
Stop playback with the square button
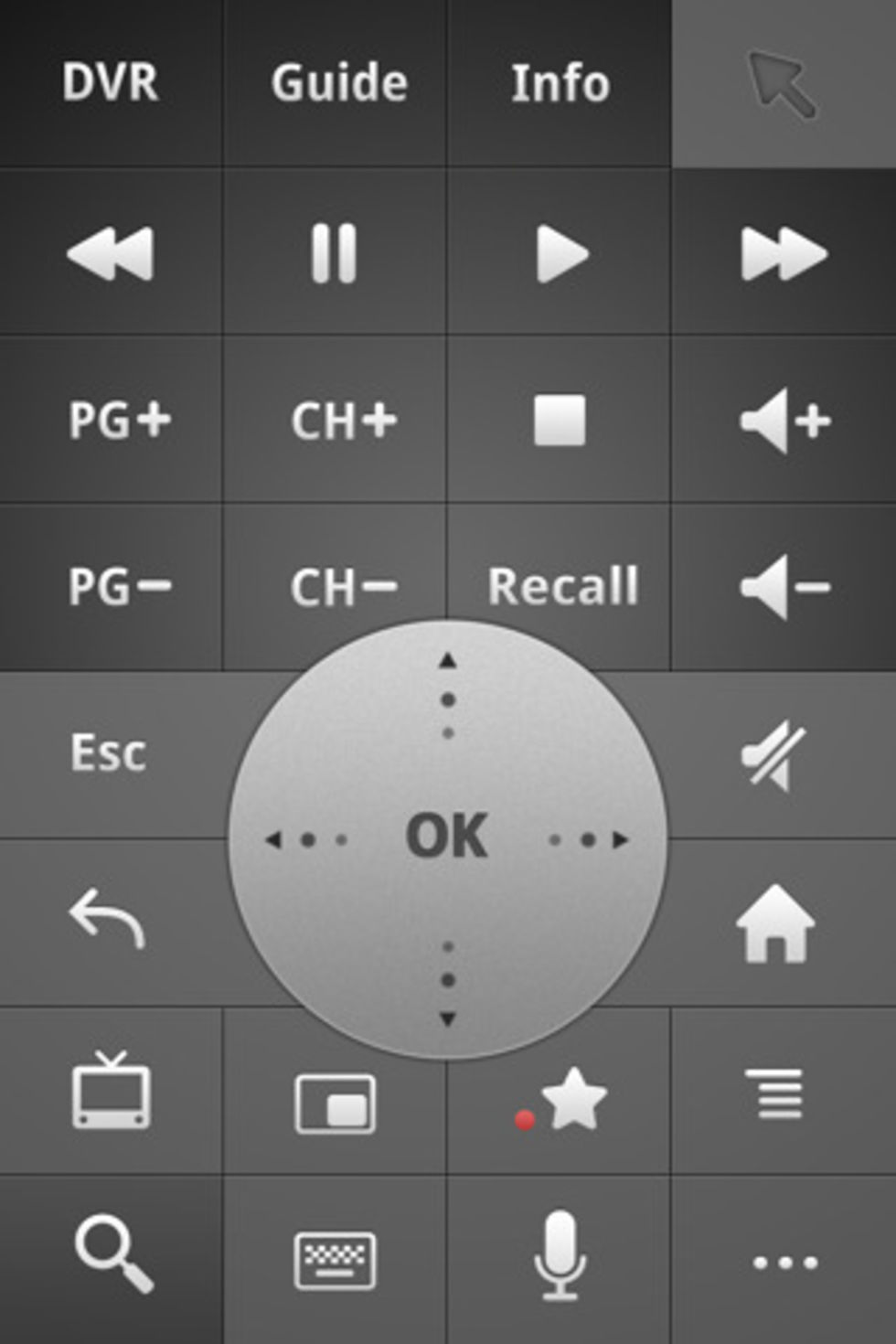[560, 421]
